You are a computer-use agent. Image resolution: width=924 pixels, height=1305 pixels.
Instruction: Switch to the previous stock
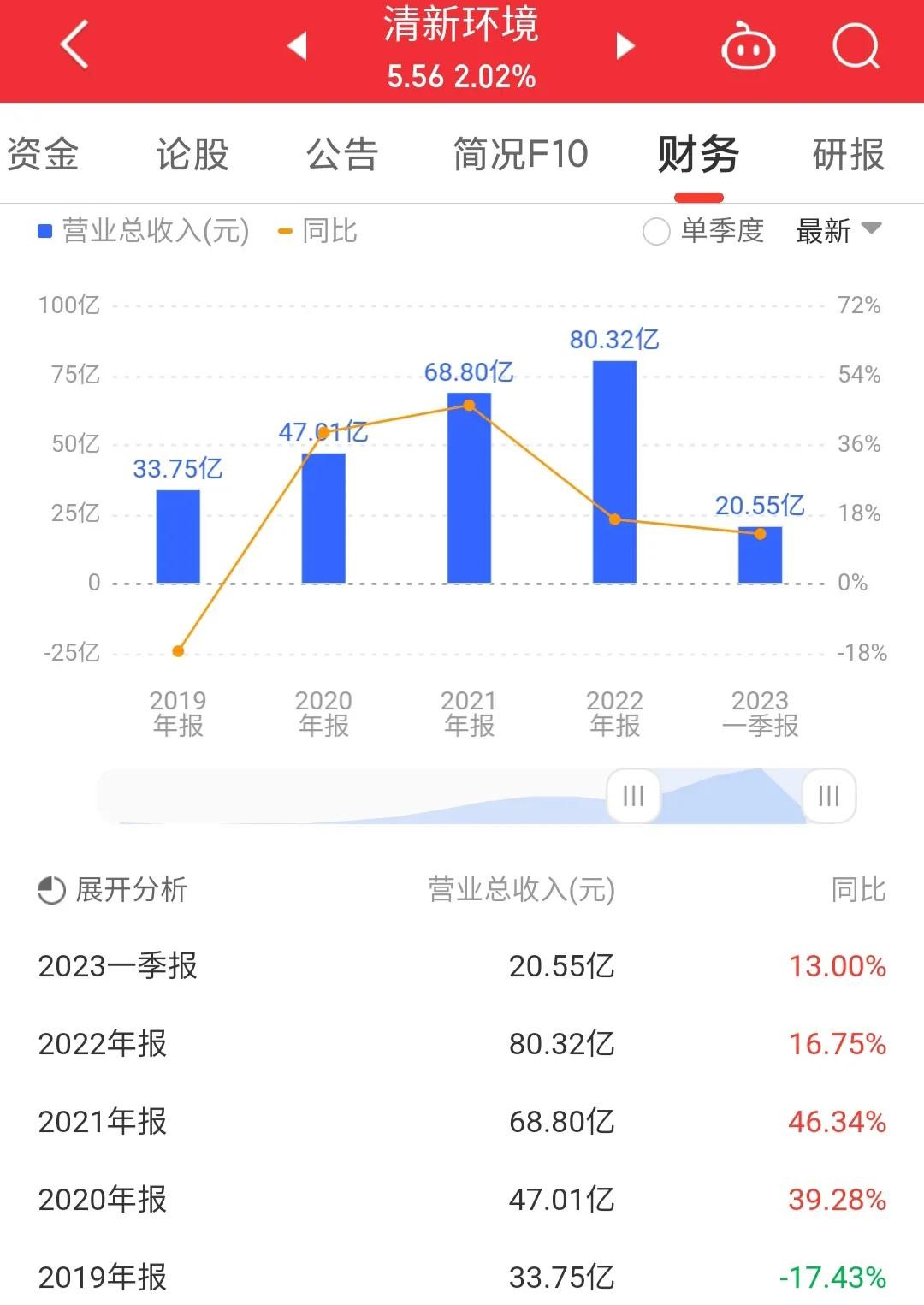[x=297, y=45]
